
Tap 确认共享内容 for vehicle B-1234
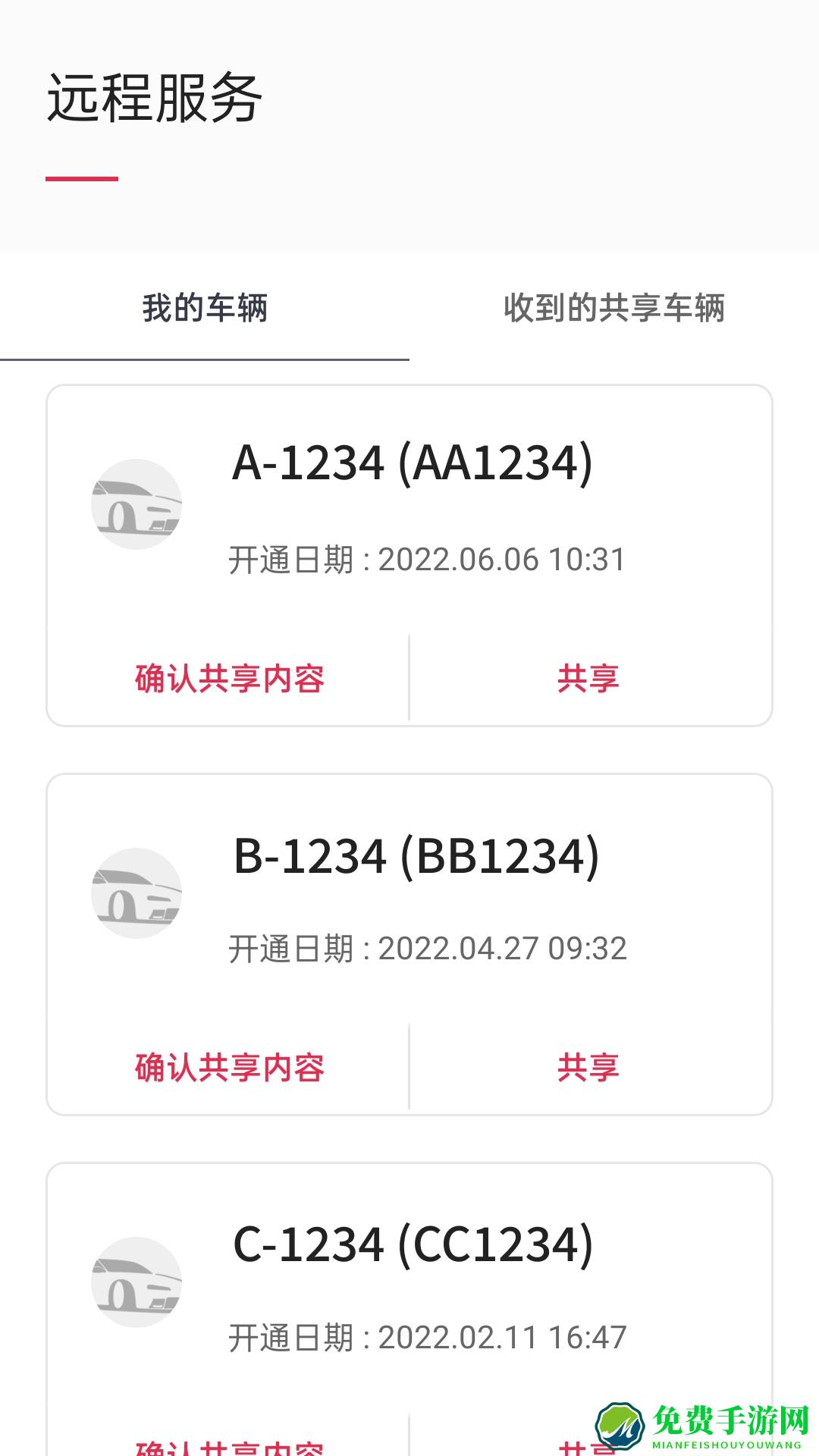click(x=229, y=1067)
